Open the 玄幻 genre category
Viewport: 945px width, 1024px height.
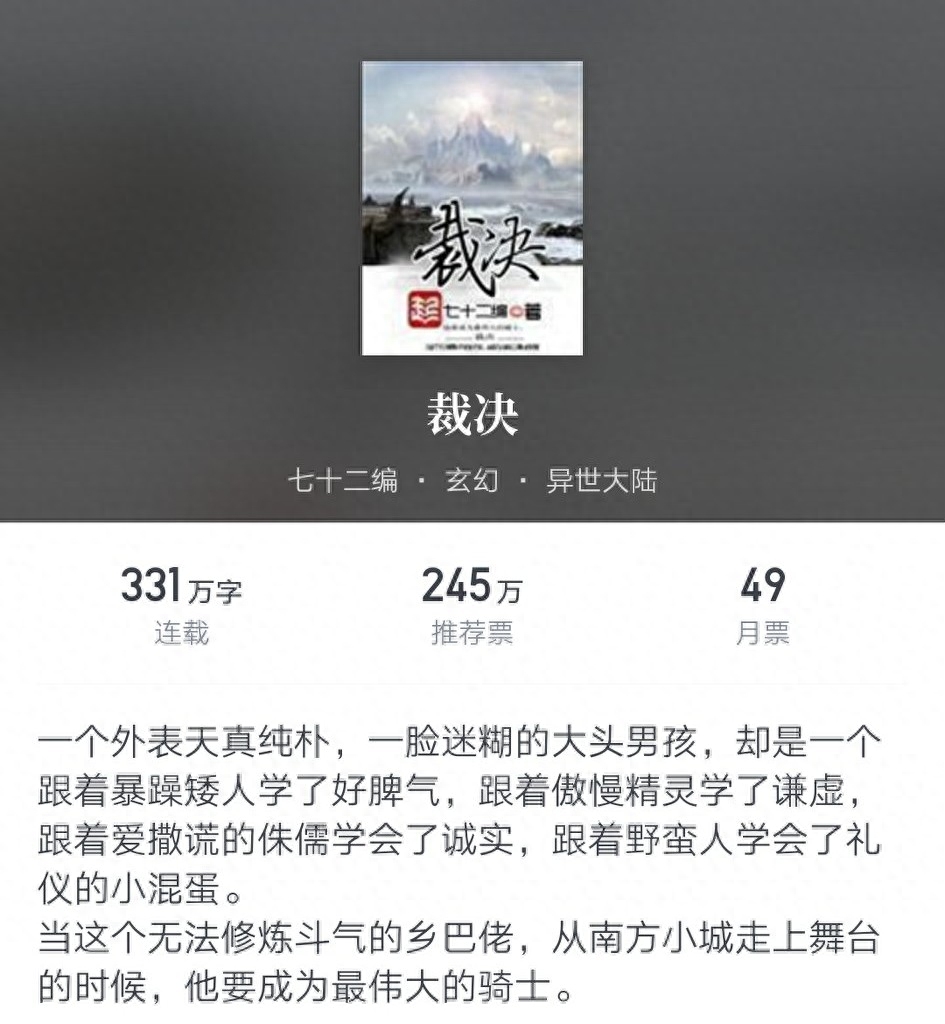coord(472,481)
